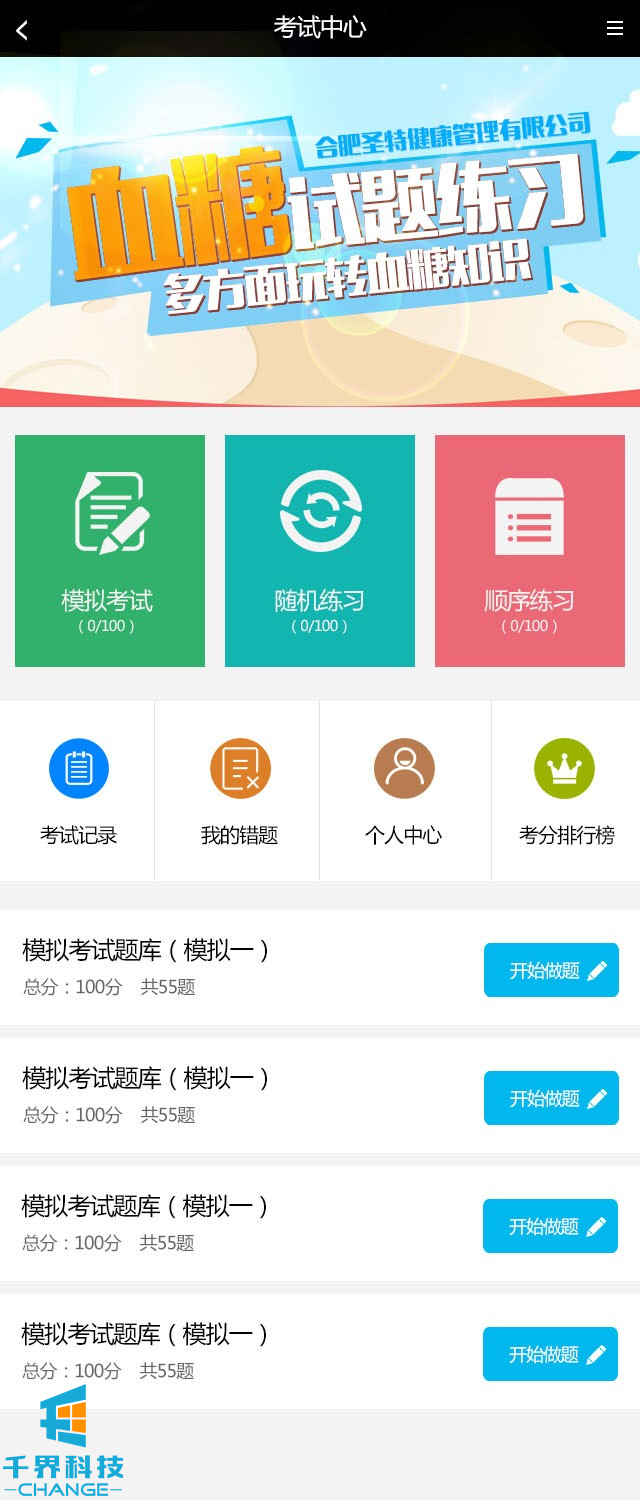Start the 模拟考试 mock exam tile
The height and width of the screenshot is (1500, 640).
pos(110,550)
